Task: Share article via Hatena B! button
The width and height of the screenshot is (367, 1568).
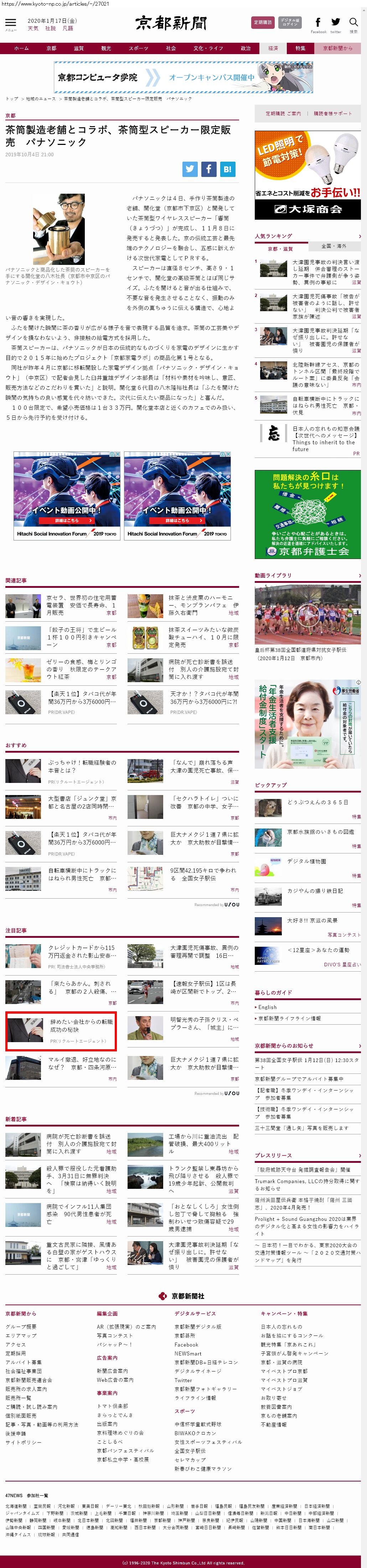Action: click(227, 169)
